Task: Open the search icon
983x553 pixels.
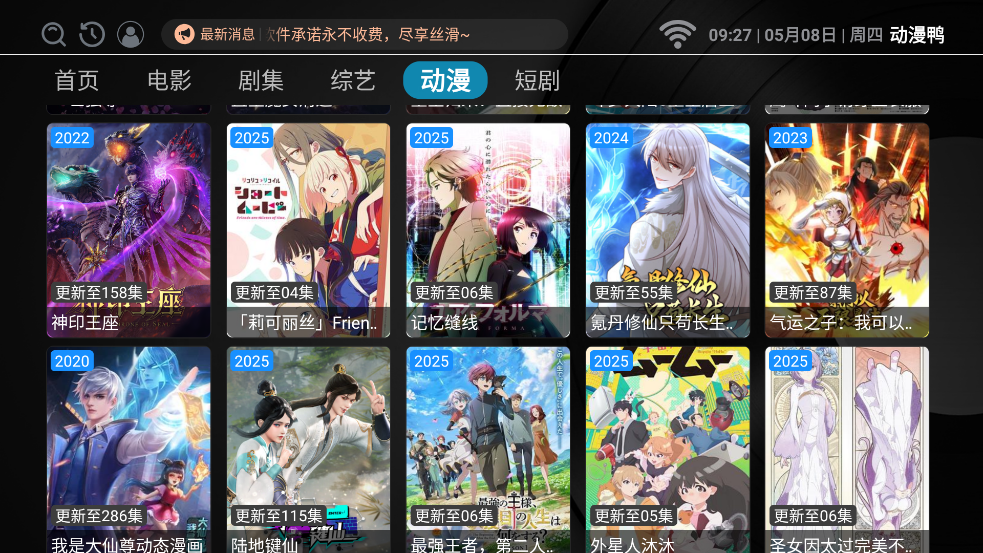Action: 54,35
